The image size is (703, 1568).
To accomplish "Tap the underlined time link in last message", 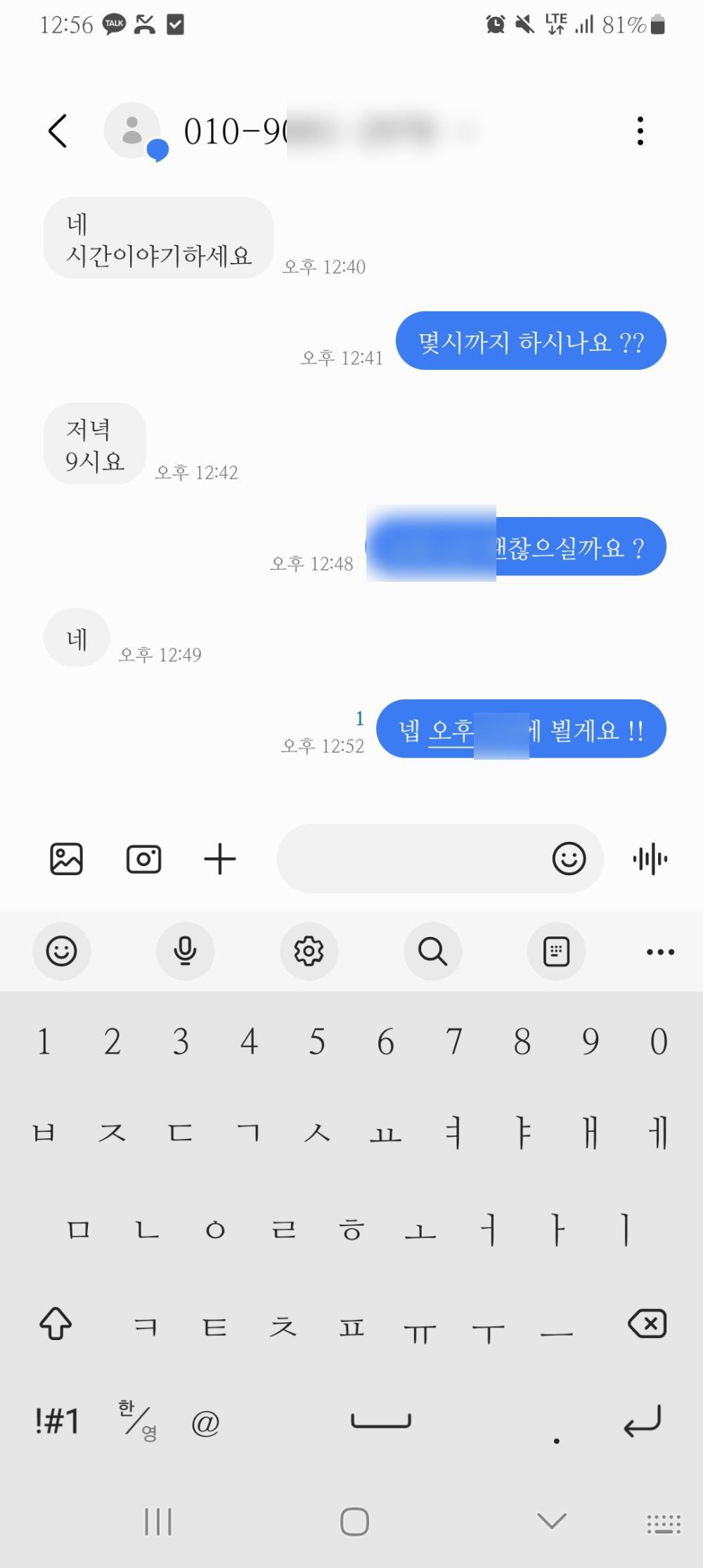I will (x=451, y=731).
